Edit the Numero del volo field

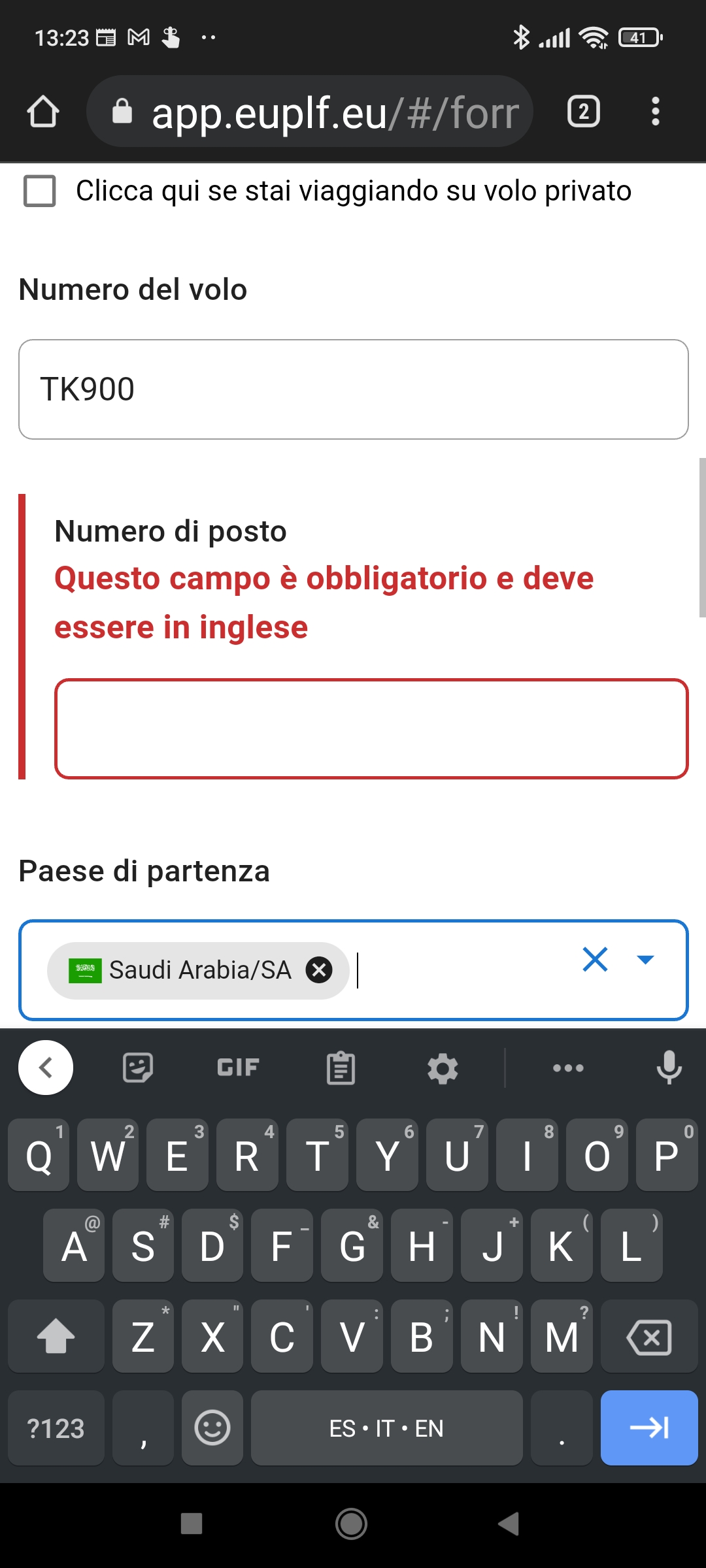pos(354,389)
